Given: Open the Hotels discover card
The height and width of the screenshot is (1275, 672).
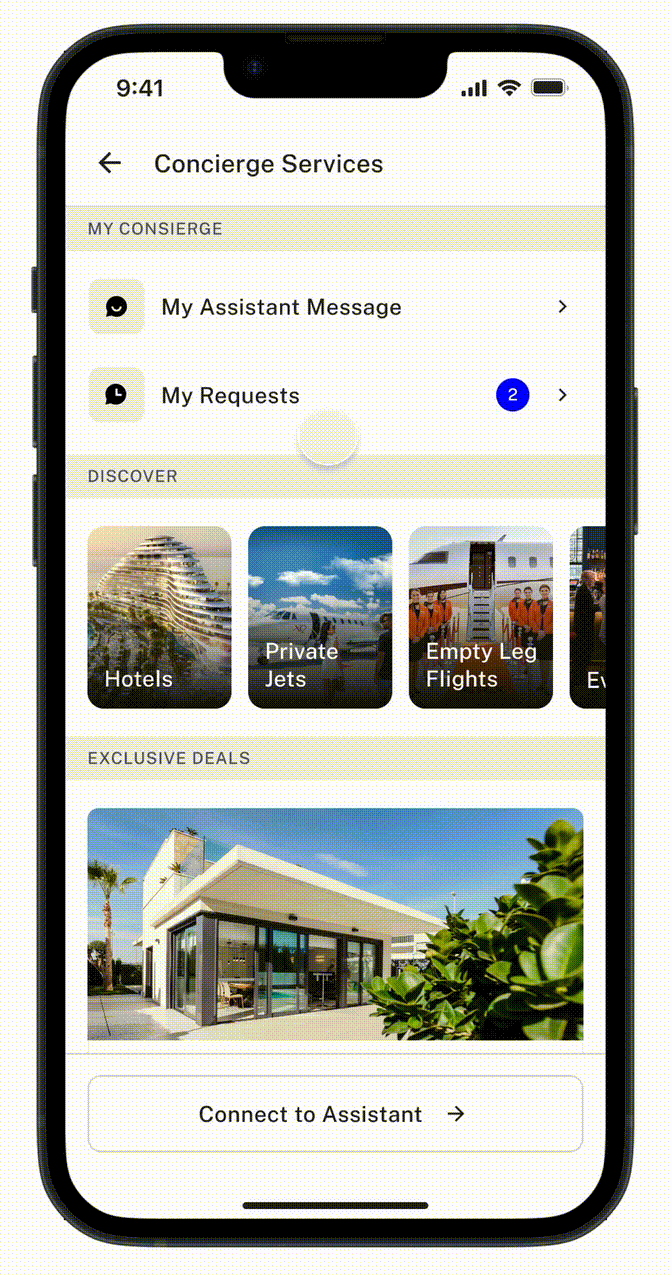Looking at the screenshot, I should (x=159, y=617).
